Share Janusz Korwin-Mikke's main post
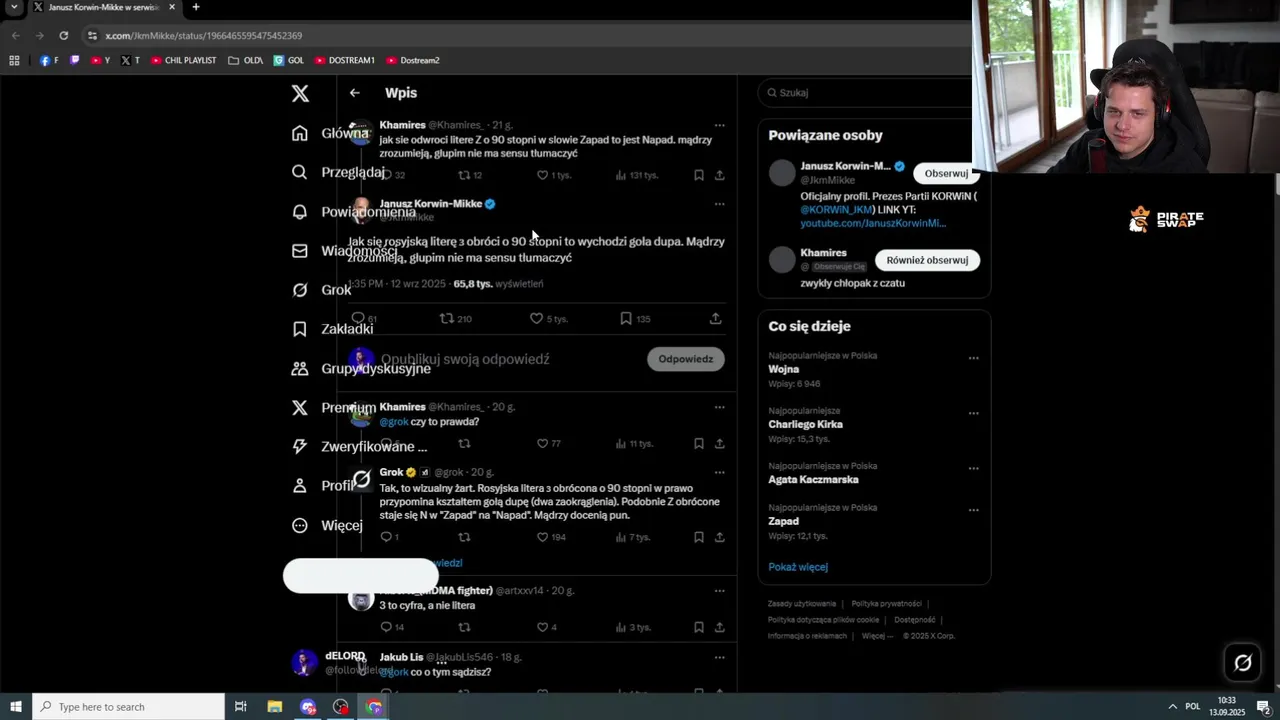The height and width of the screenshot is (720, 1280). (716, 319)
